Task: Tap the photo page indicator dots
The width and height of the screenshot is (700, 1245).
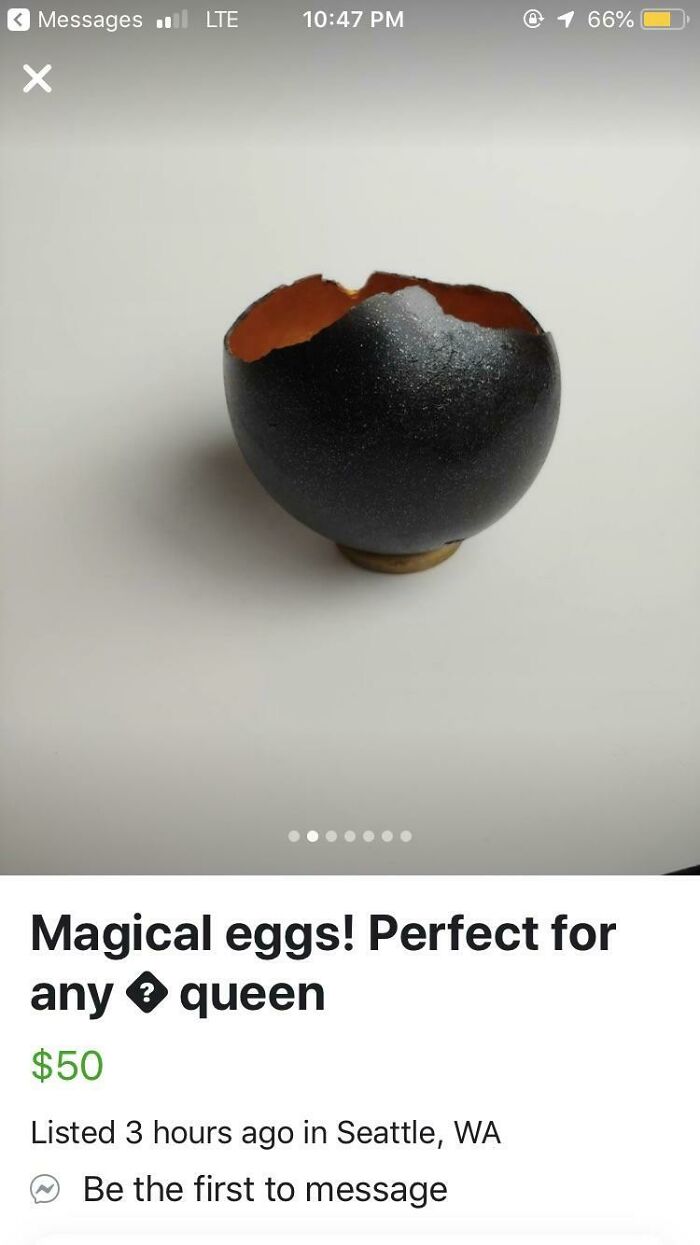Action: coord(350,835)
